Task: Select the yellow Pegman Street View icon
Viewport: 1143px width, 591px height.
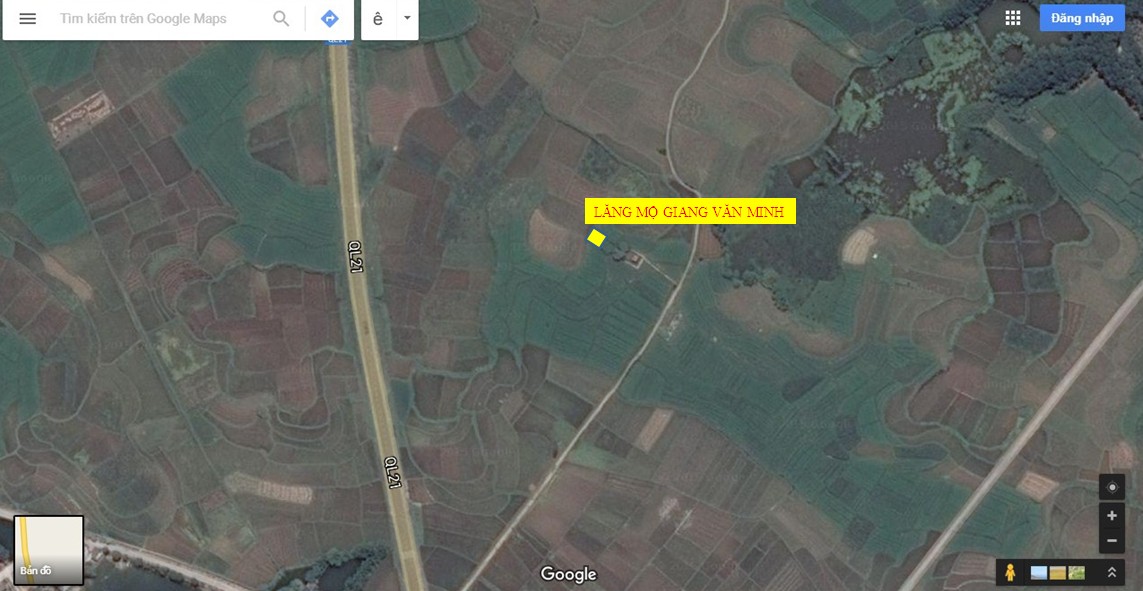Action: (x=1011, y=572)
